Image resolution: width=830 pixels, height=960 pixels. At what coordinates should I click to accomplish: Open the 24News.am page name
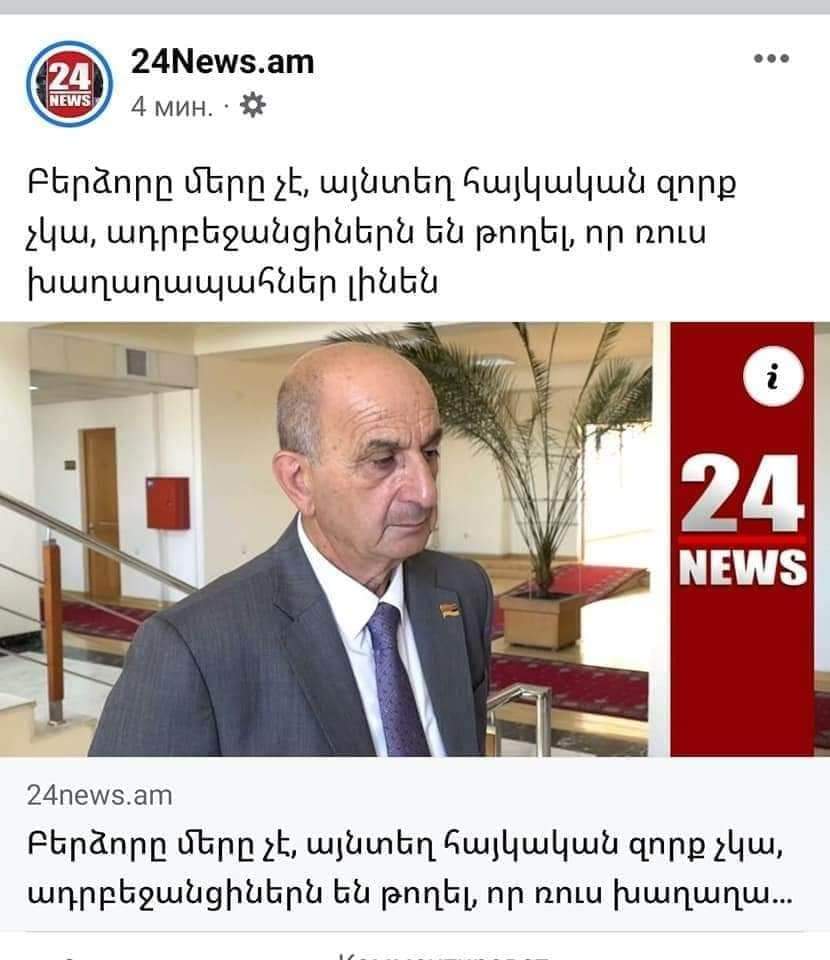tap(222, 62)
